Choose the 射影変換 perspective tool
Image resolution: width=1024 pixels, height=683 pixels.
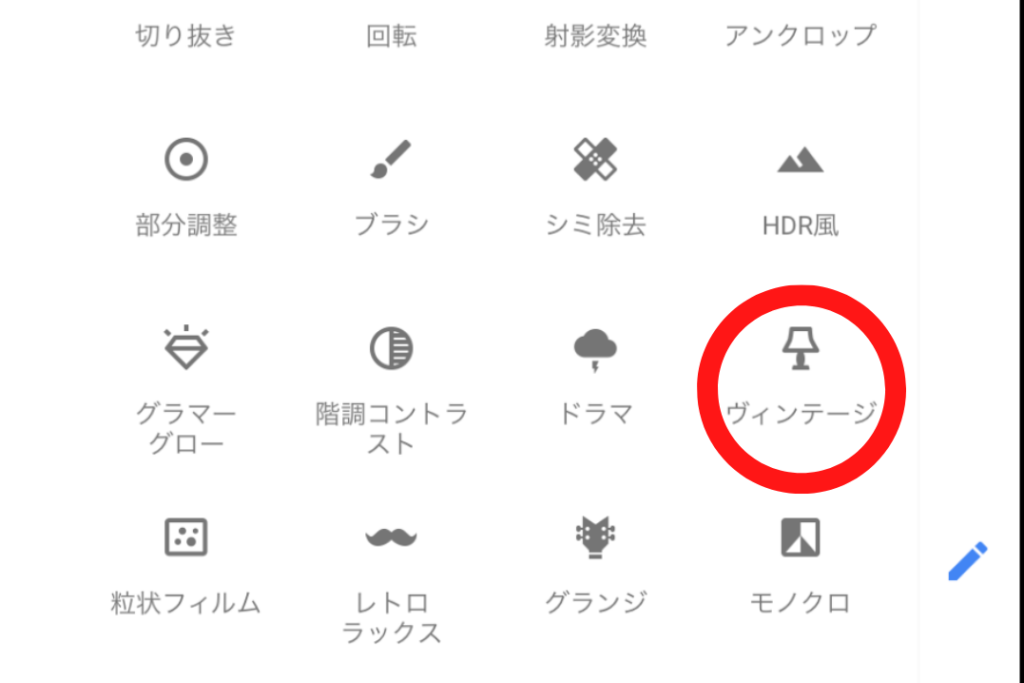(595, 37)
